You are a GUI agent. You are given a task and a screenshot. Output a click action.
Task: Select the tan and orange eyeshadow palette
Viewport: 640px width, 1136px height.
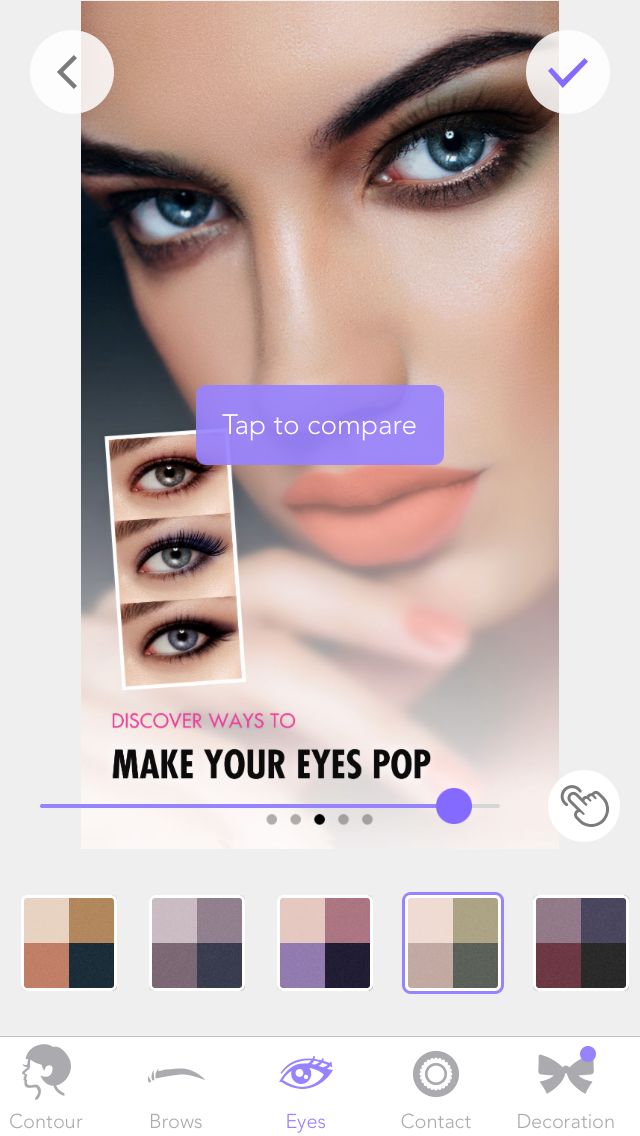click(70, 943)
